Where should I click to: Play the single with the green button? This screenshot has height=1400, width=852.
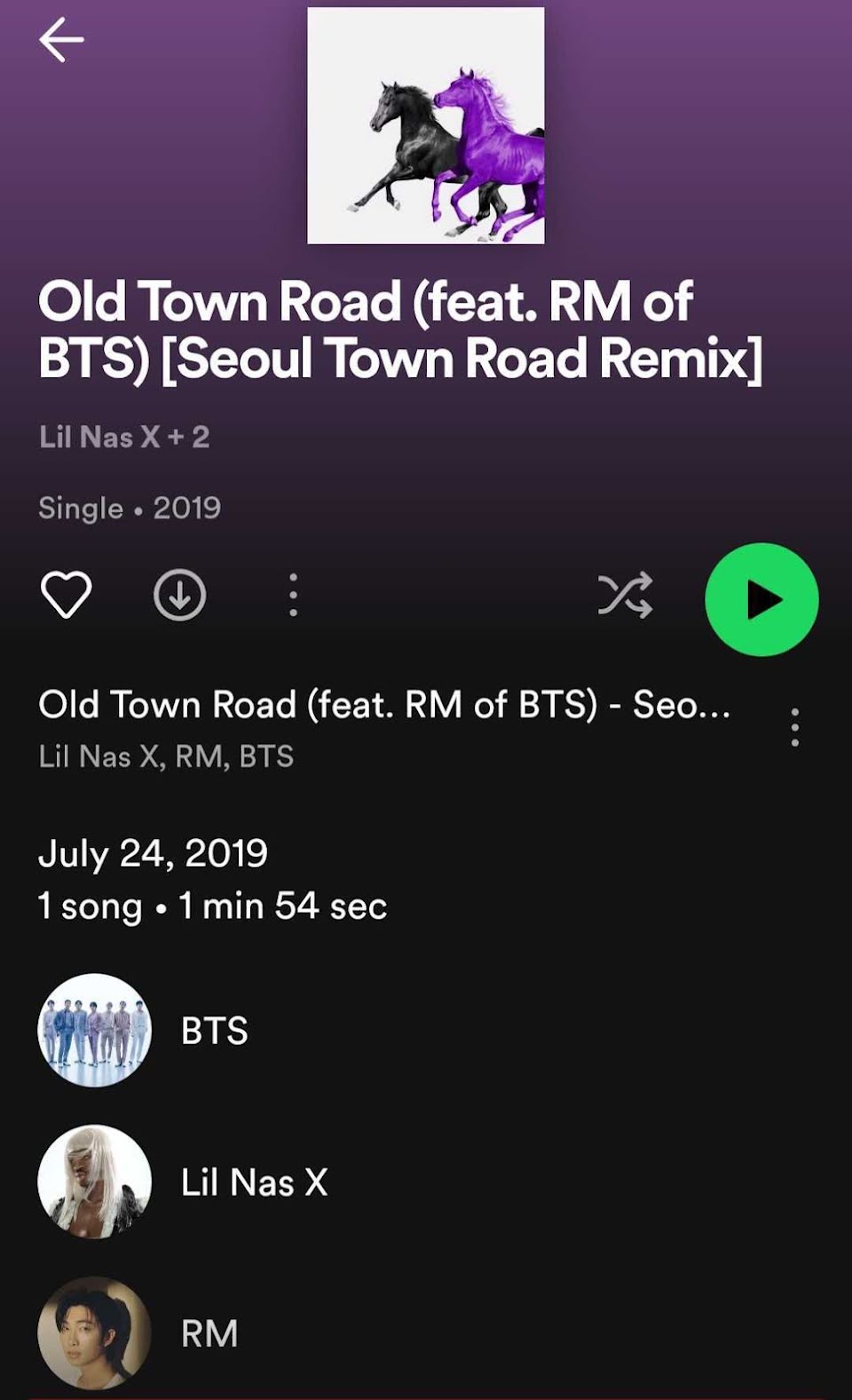click(x=761, y=599)
